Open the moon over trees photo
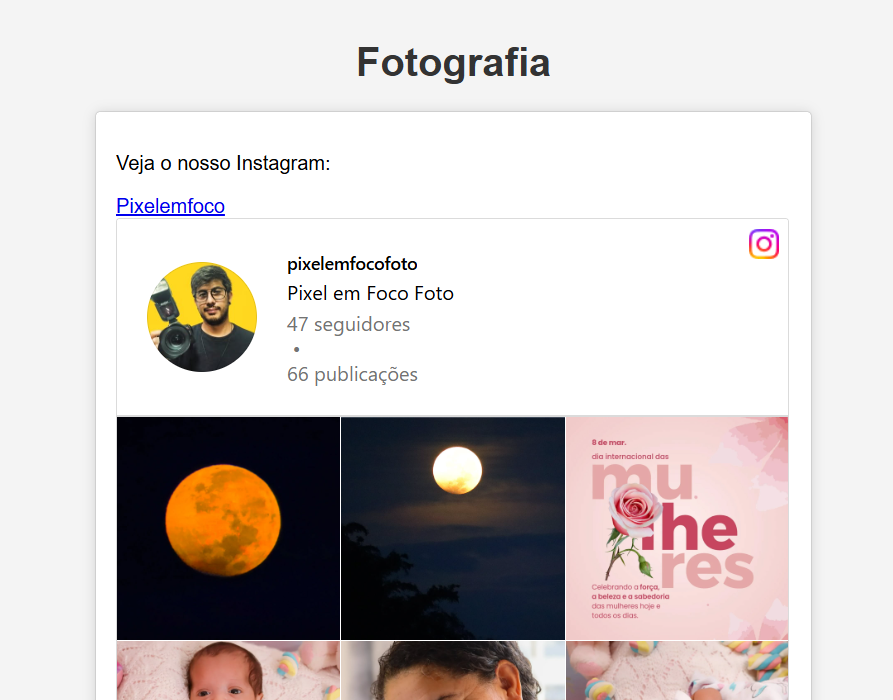 (x=453, y=528)
